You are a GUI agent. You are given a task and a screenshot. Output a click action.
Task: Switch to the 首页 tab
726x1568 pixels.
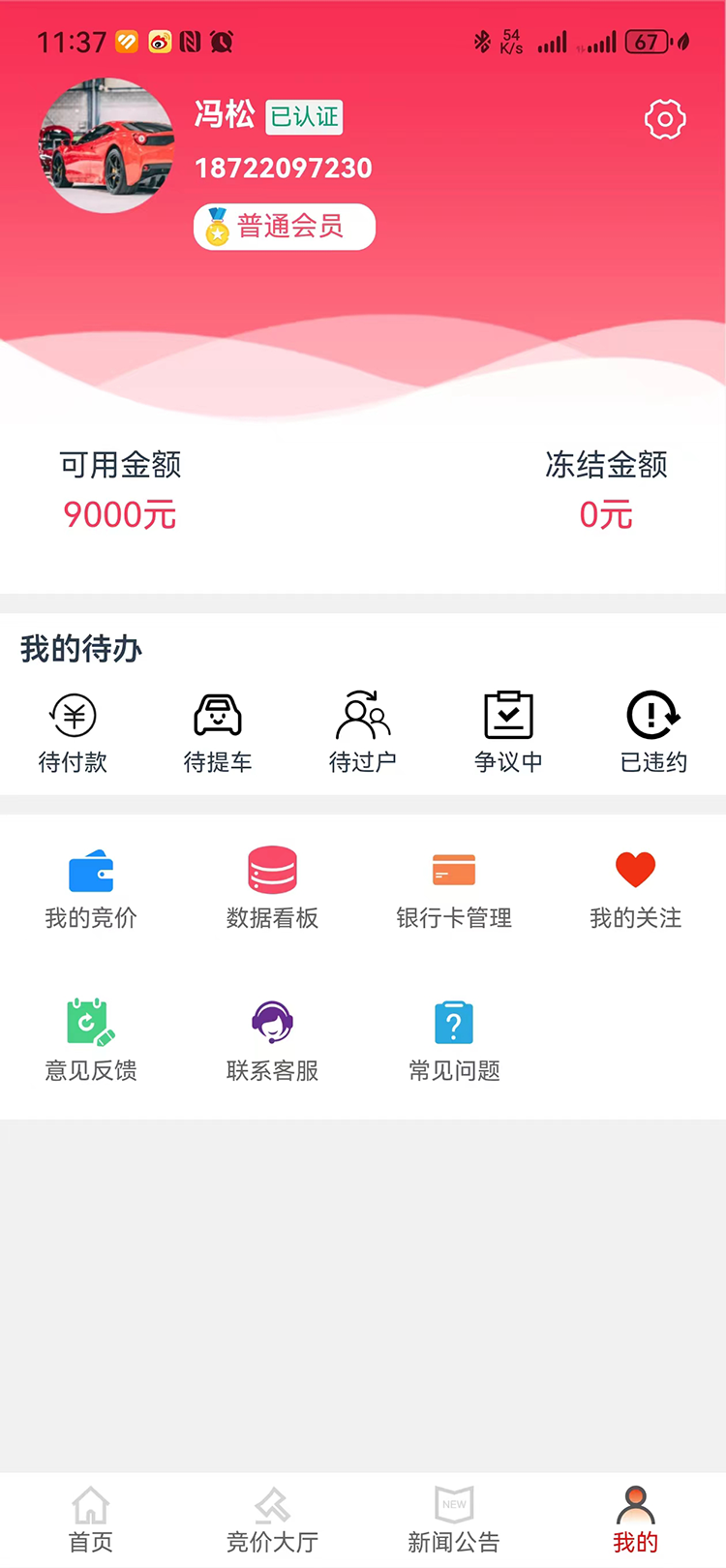(91, 1521)
